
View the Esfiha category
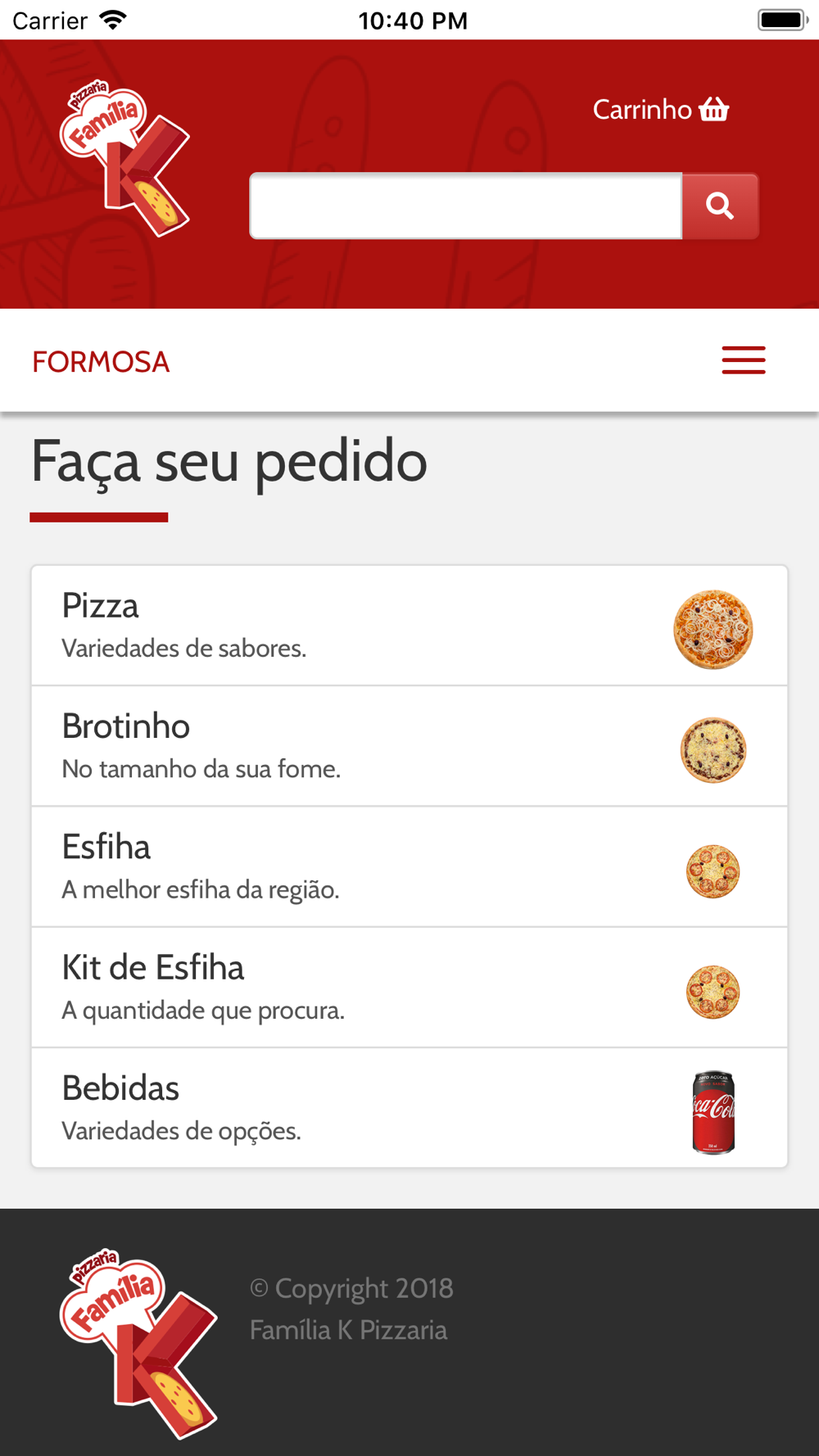click(409, 866)
